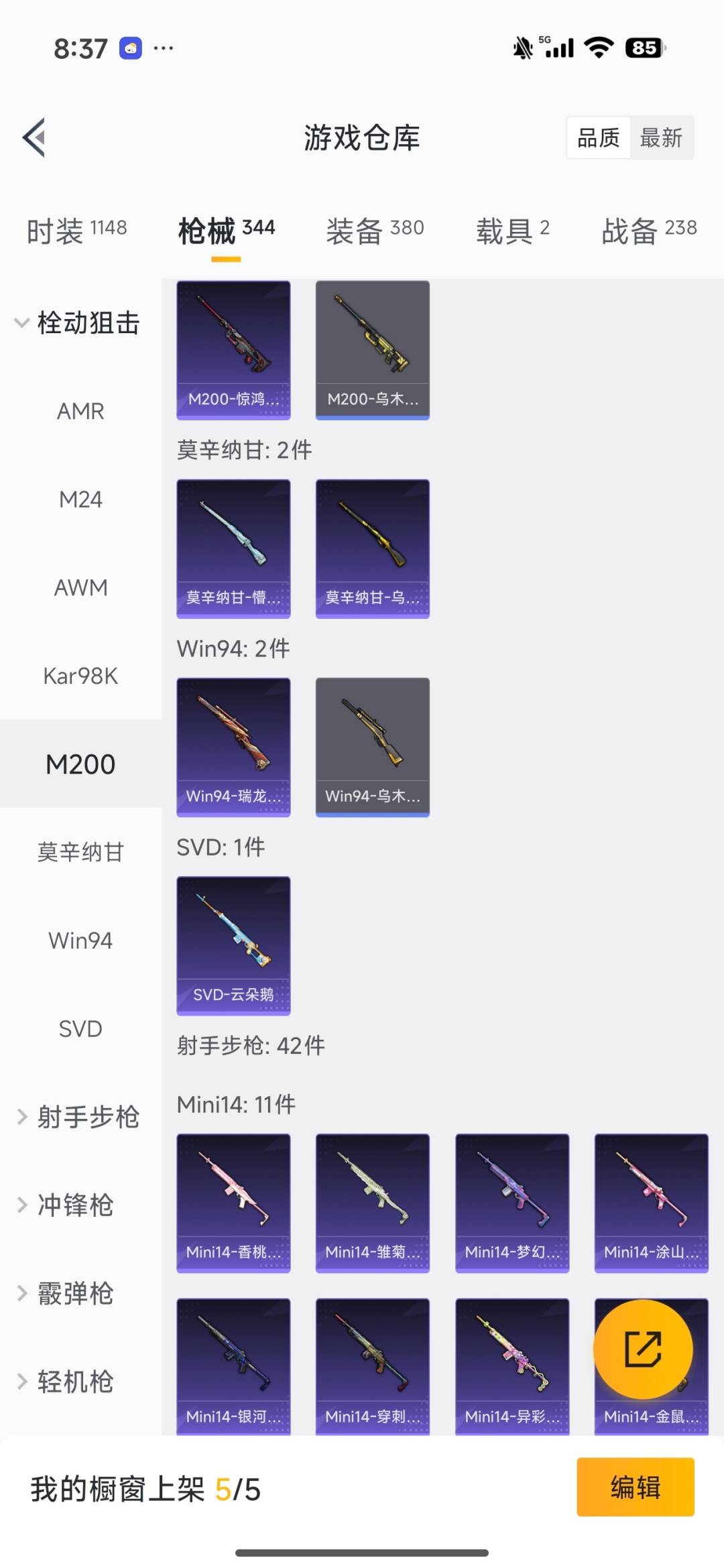The image size is (724, 1568).
Task: Open the SVD-云朵鹅 skin
Action: [233, 945]
